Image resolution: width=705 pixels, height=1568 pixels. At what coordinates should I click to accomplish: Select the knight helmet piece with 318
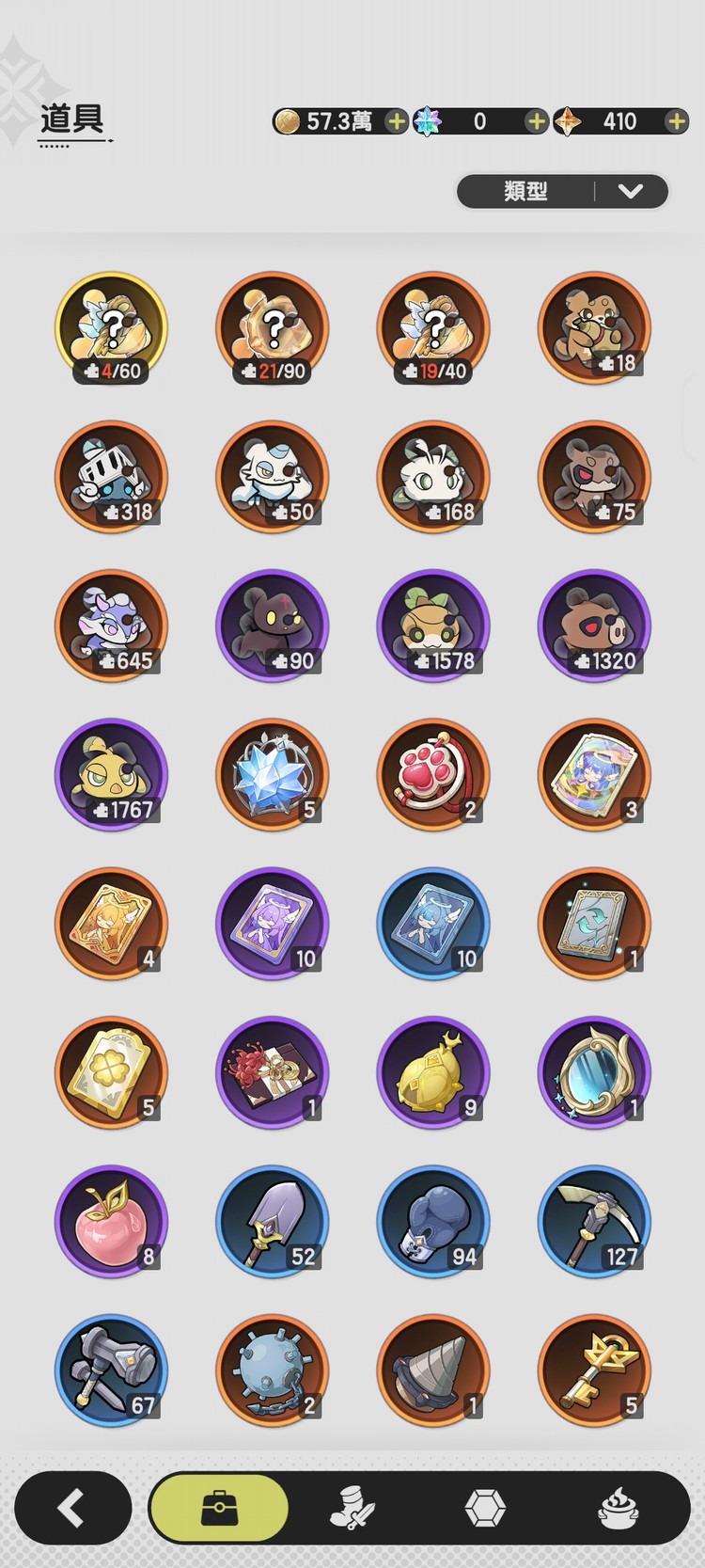[111, 477]
